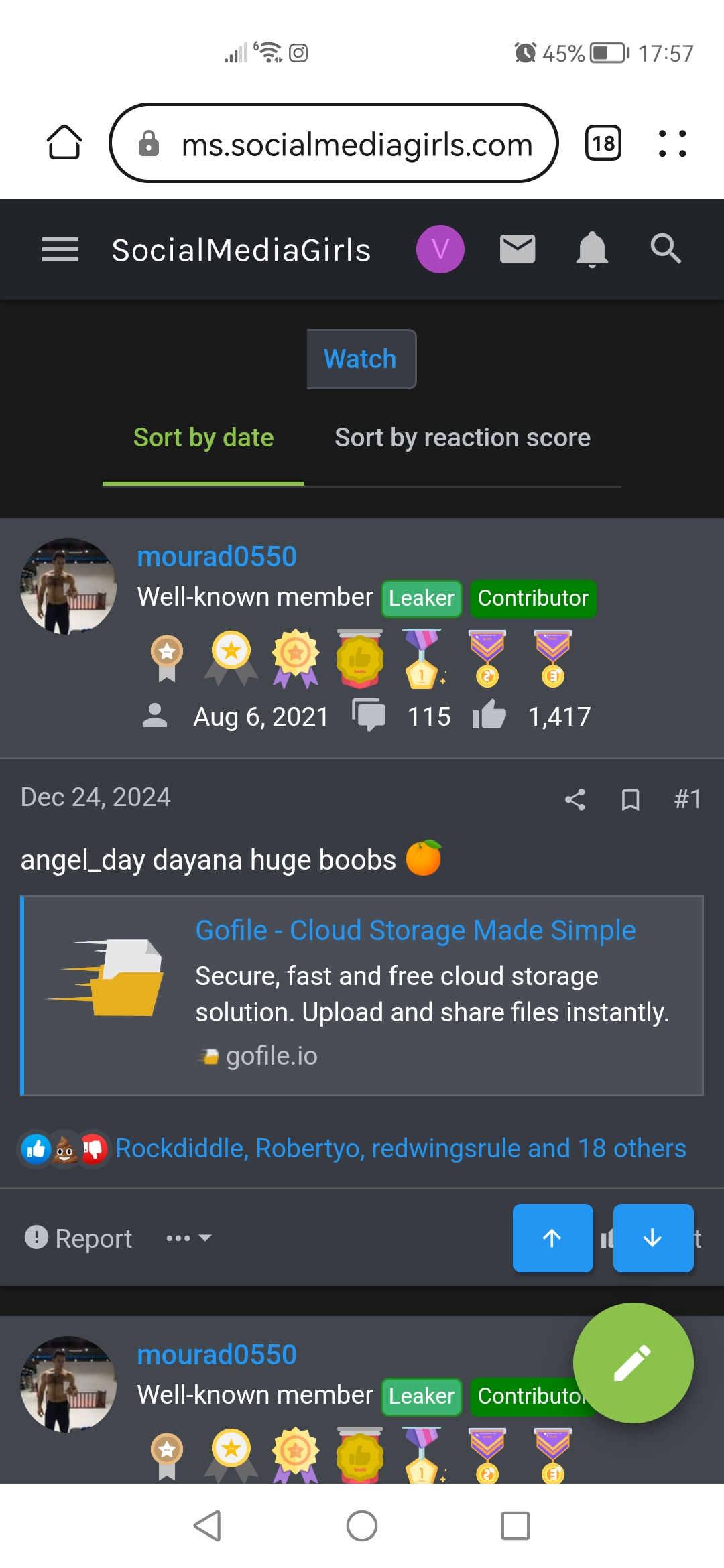Select the Sort by date tab
The height and width of the screenshot is (1568, 724).
[x=203, y=438]
